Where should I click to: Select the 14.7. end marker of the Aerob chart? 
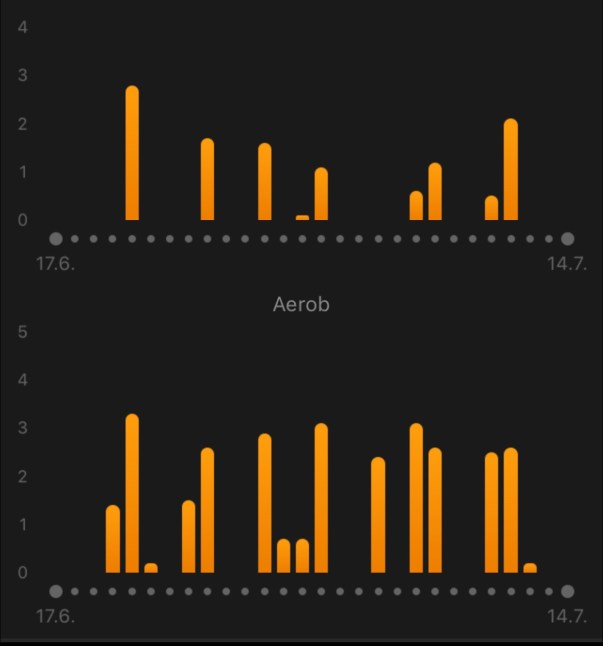[567, 591]
